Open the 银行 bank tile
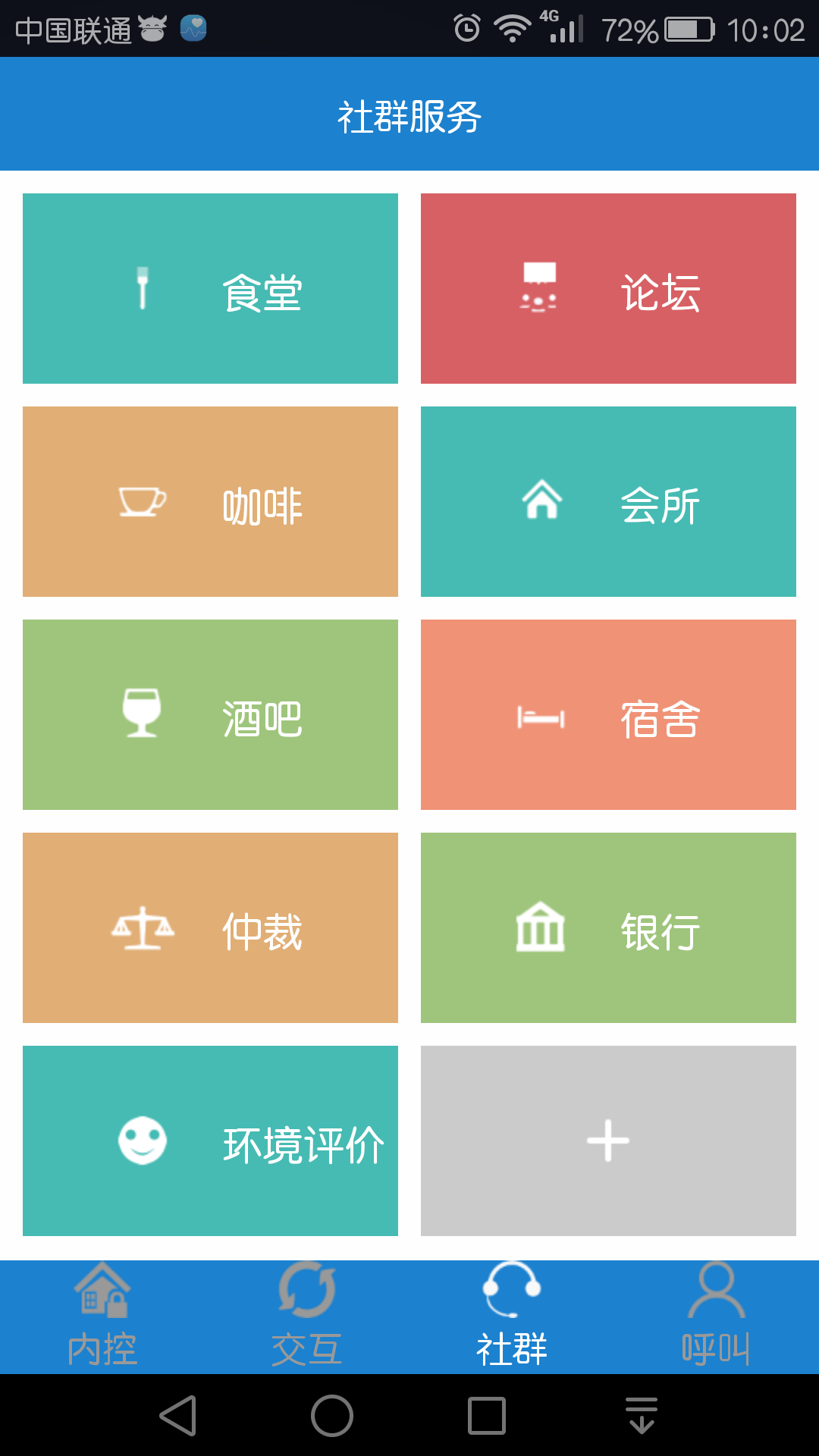The height and width of the screenshot is (1456, 819). coord(608,927)
